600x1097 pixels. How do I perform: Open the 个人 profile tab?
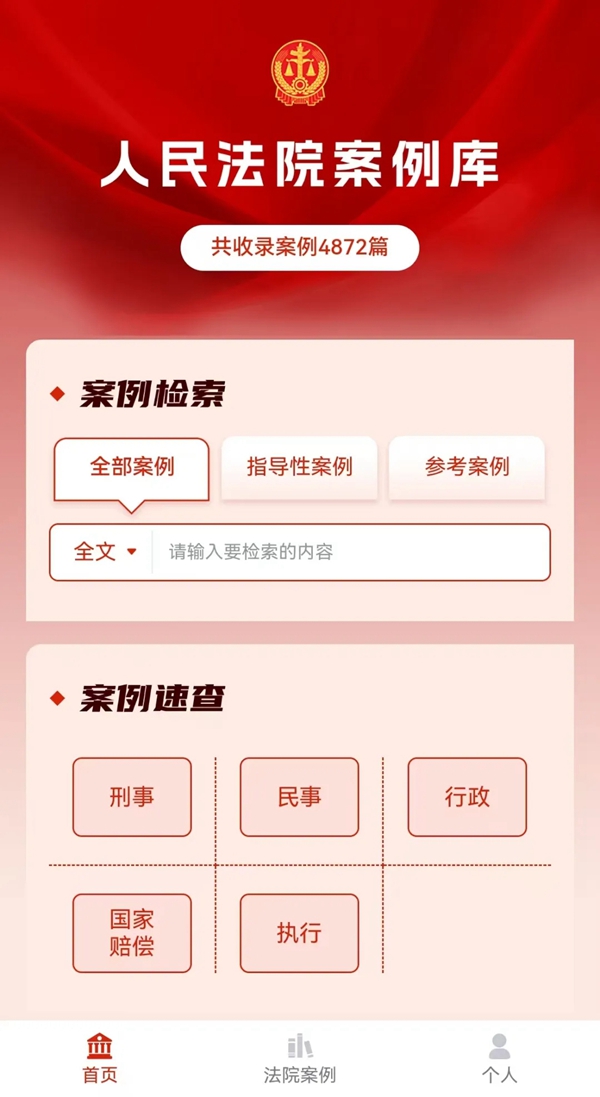click(499, 1059)
